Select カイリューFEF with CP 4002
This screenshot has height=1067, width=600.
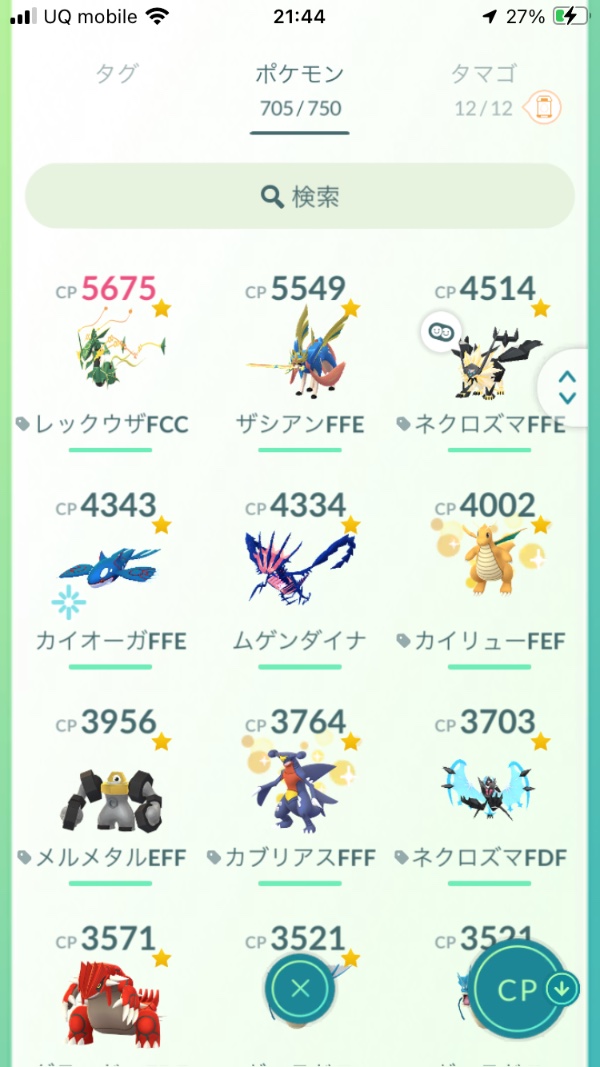[490, 572]
